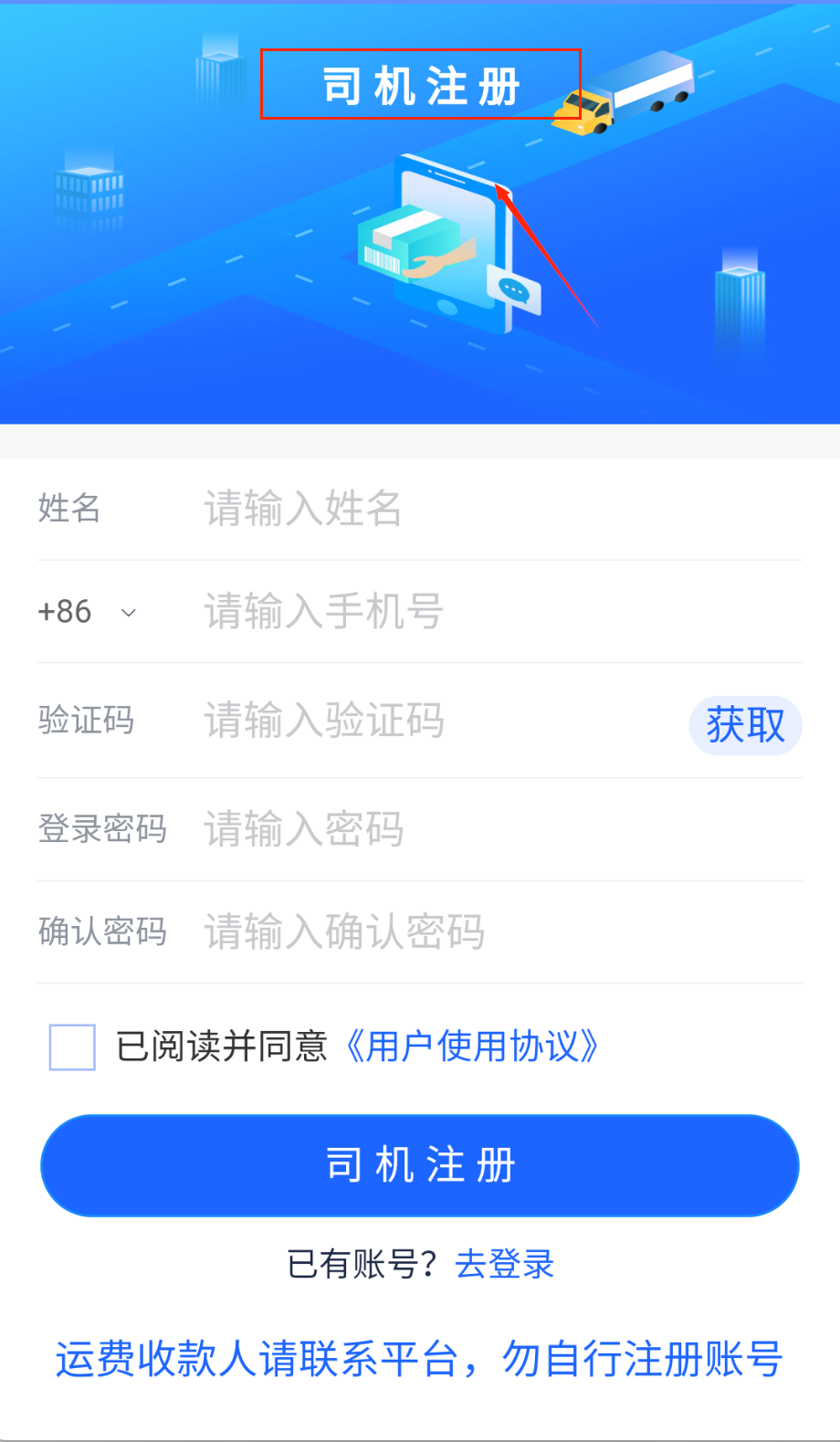This screenshot has width=840, height=1442.
Task: Tap 获取 to get verification code
Action: [745, 726]
